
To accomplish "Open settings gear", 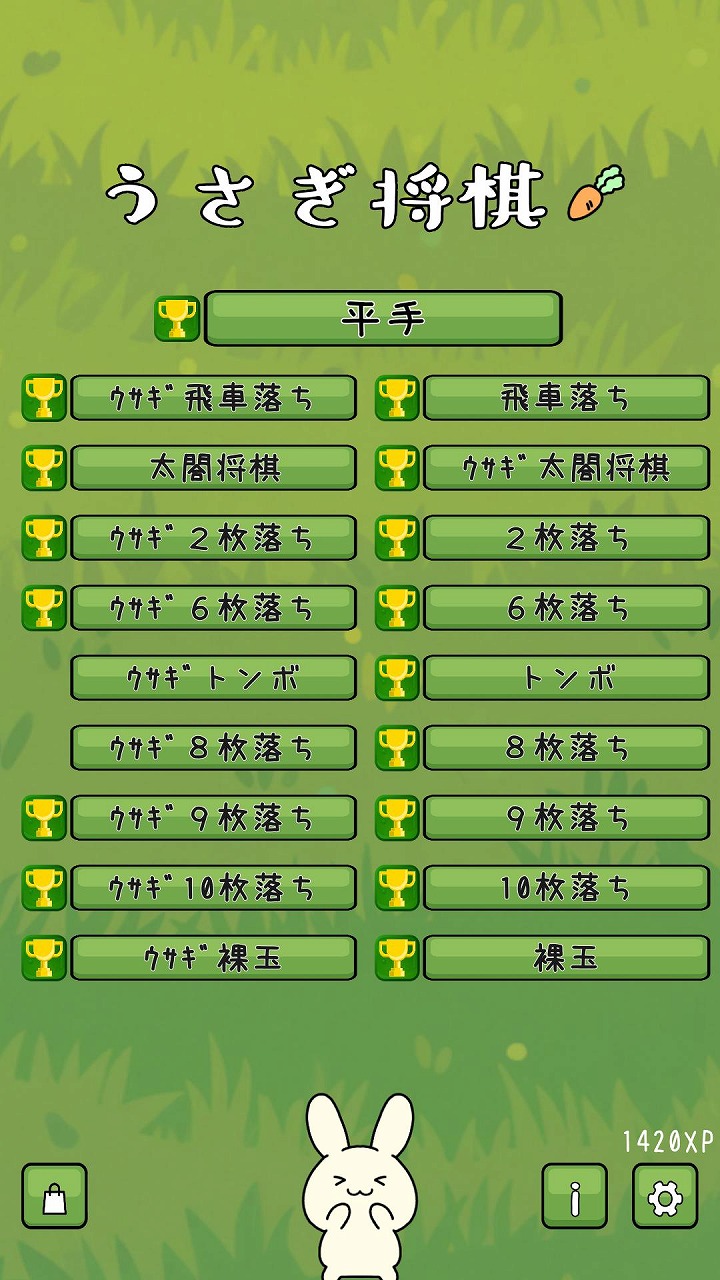I will pos(665,1196).
